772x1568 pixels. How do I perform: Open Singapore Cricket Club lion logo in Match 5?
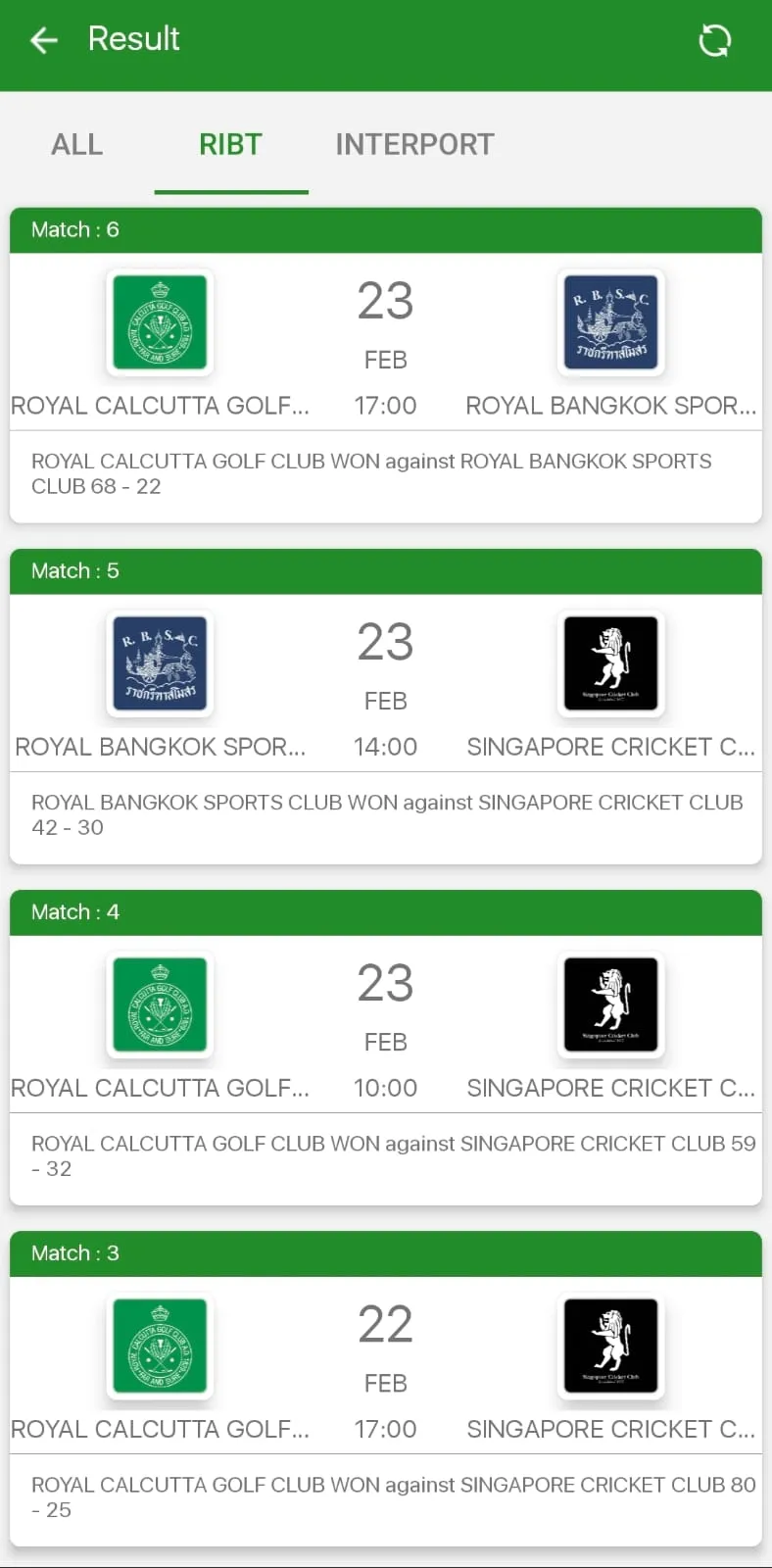(x=611, y=664)
